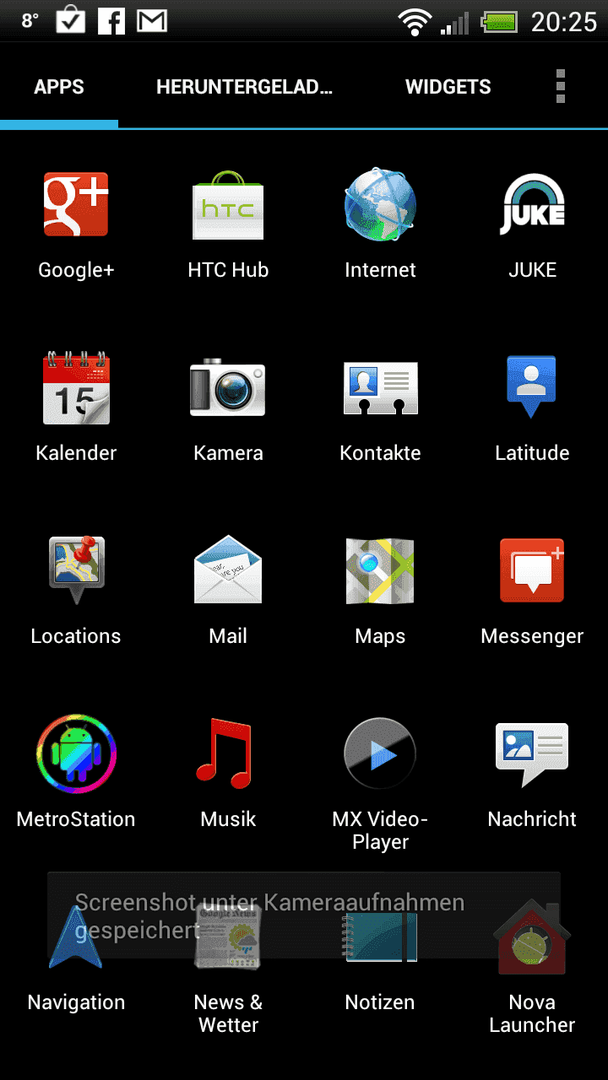
Task: Switch to the Heruntergelad… tab
Action: click(244, 87)
